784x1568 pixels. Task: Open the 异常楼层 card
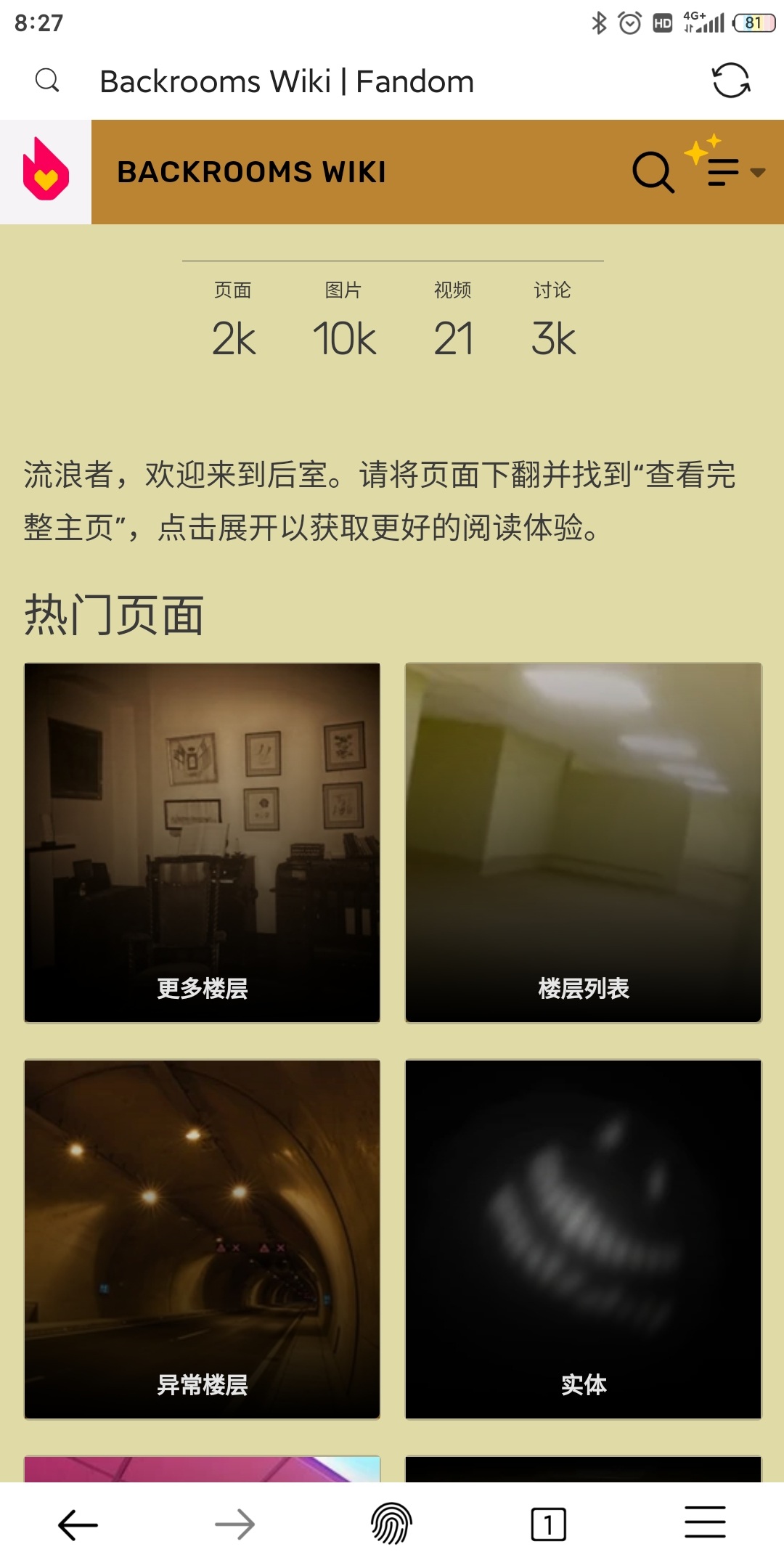point(203,1238)
